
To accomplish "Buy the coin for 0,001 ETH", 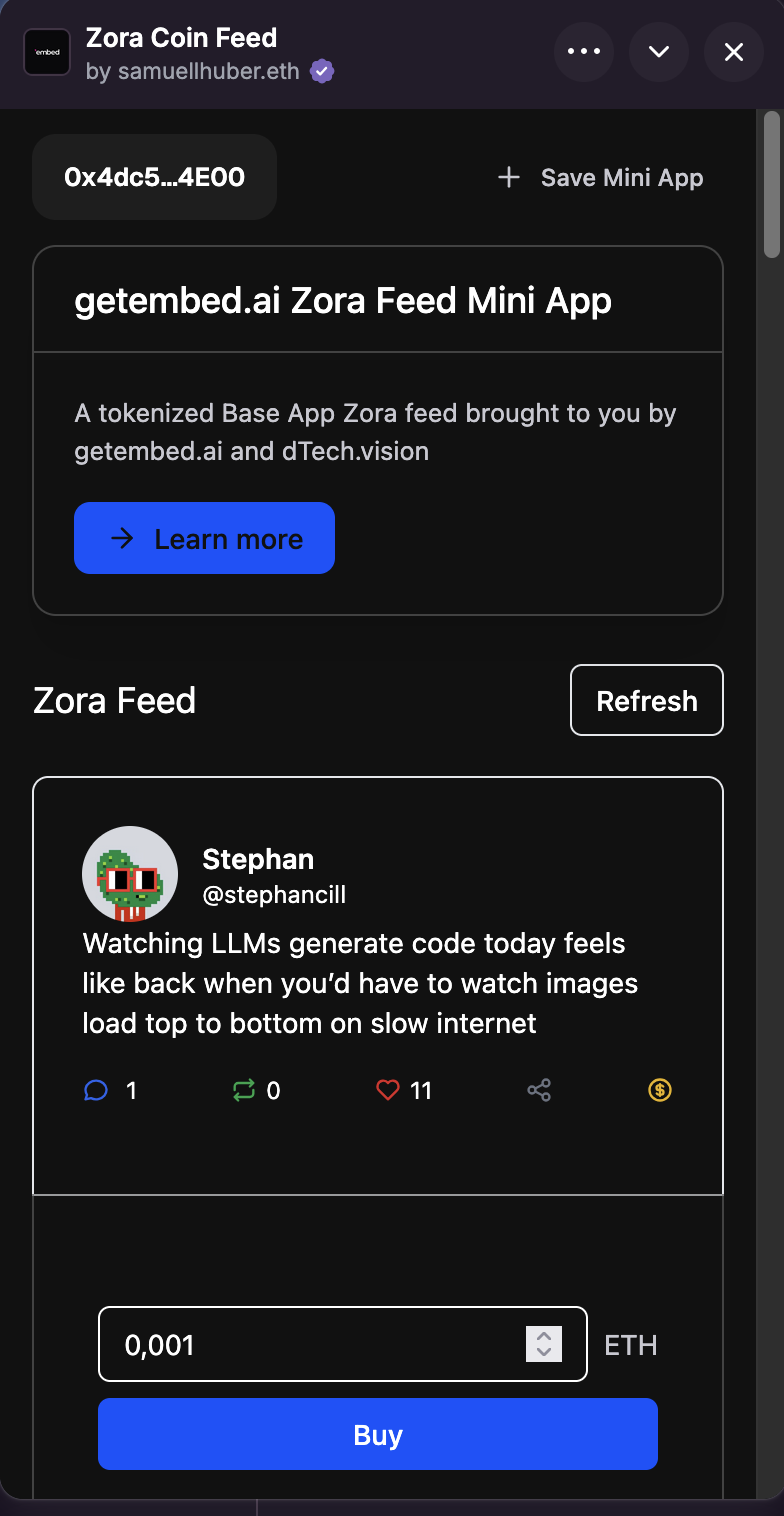I will tap(378, 1434).
